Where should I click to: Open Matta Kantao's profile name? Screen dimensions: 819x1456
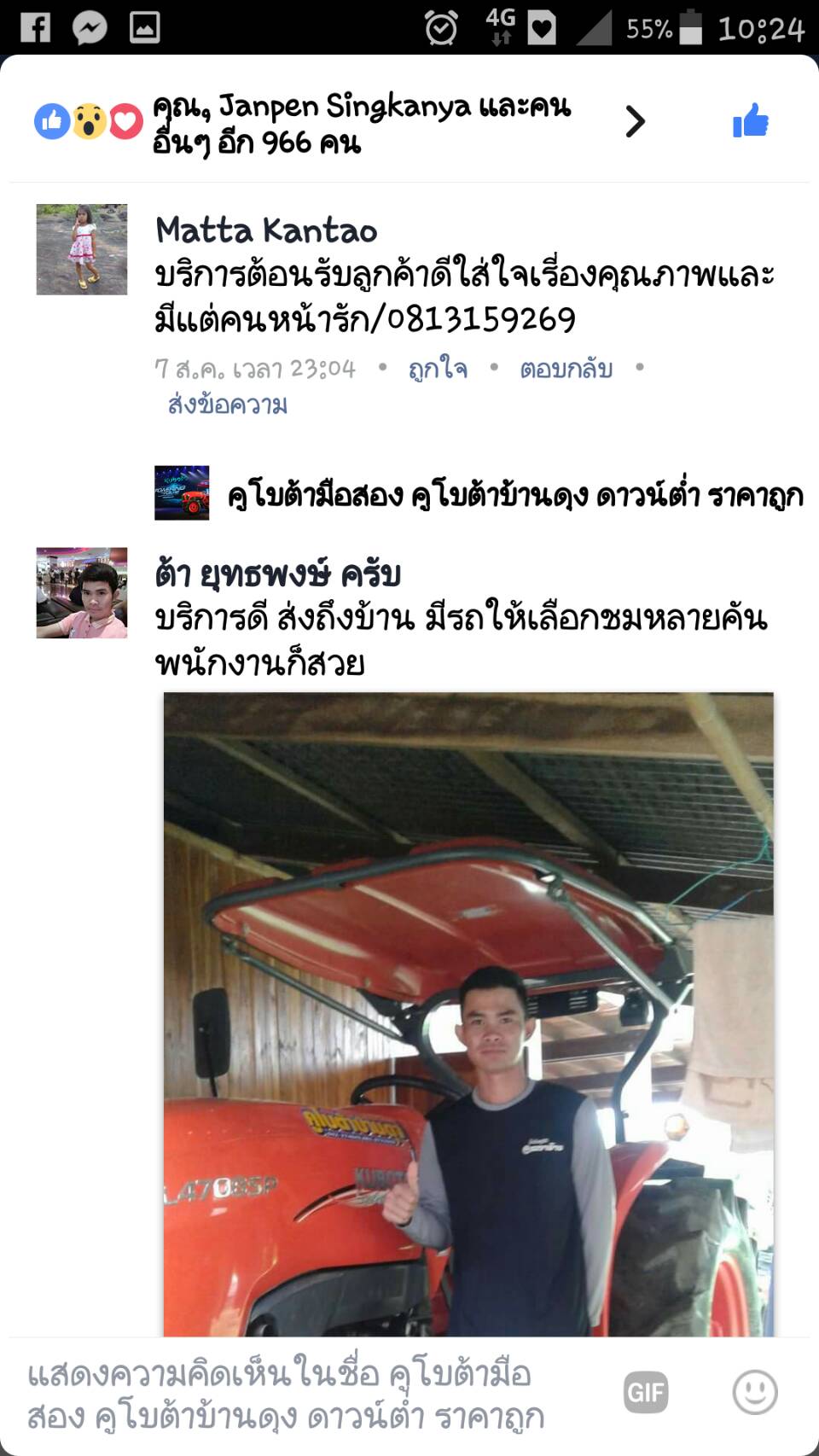click(266, 230)
